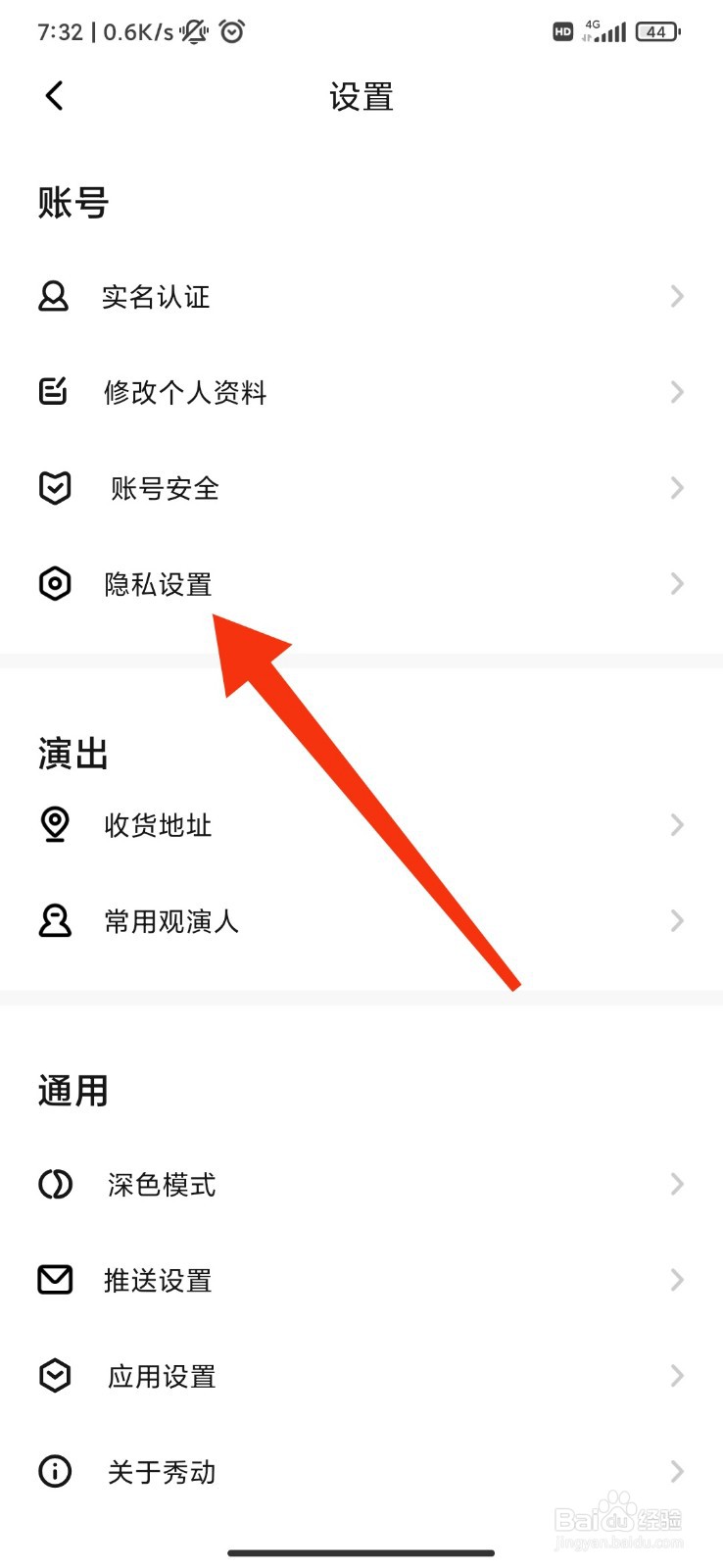Click the 应用设置 hexagon icon
723x1568 pixels.
(54, 1375)
